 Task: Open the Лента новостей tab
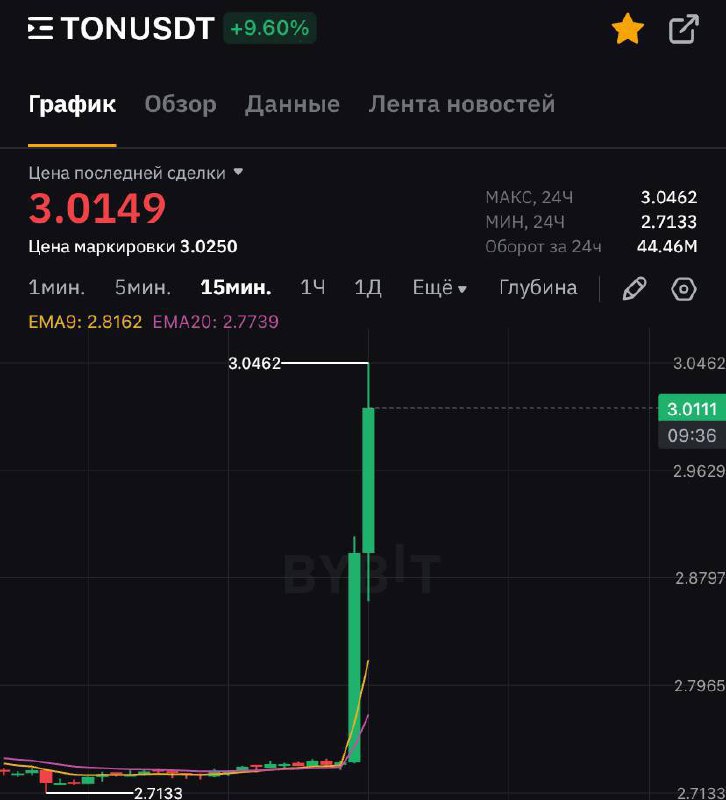[461, 104]
